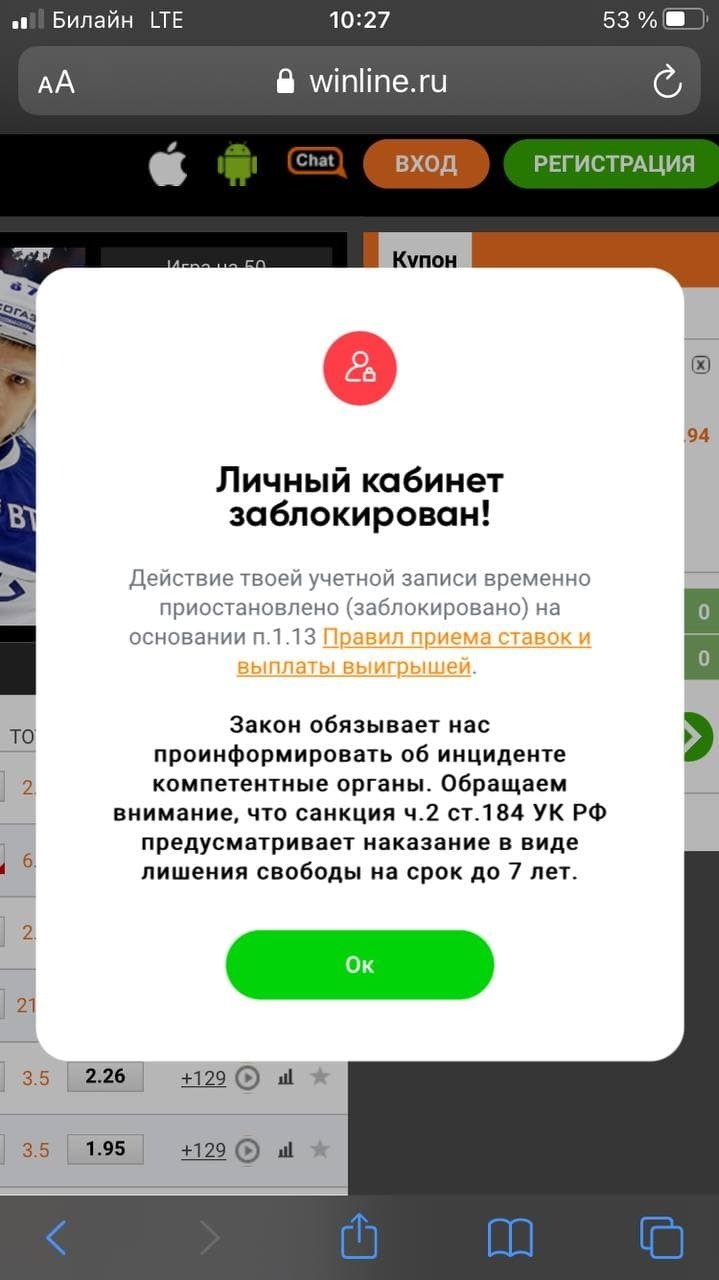
Task: Open the РЕГИСТРАЦИЯ sign-up button
Action: (x=613, y=164)
